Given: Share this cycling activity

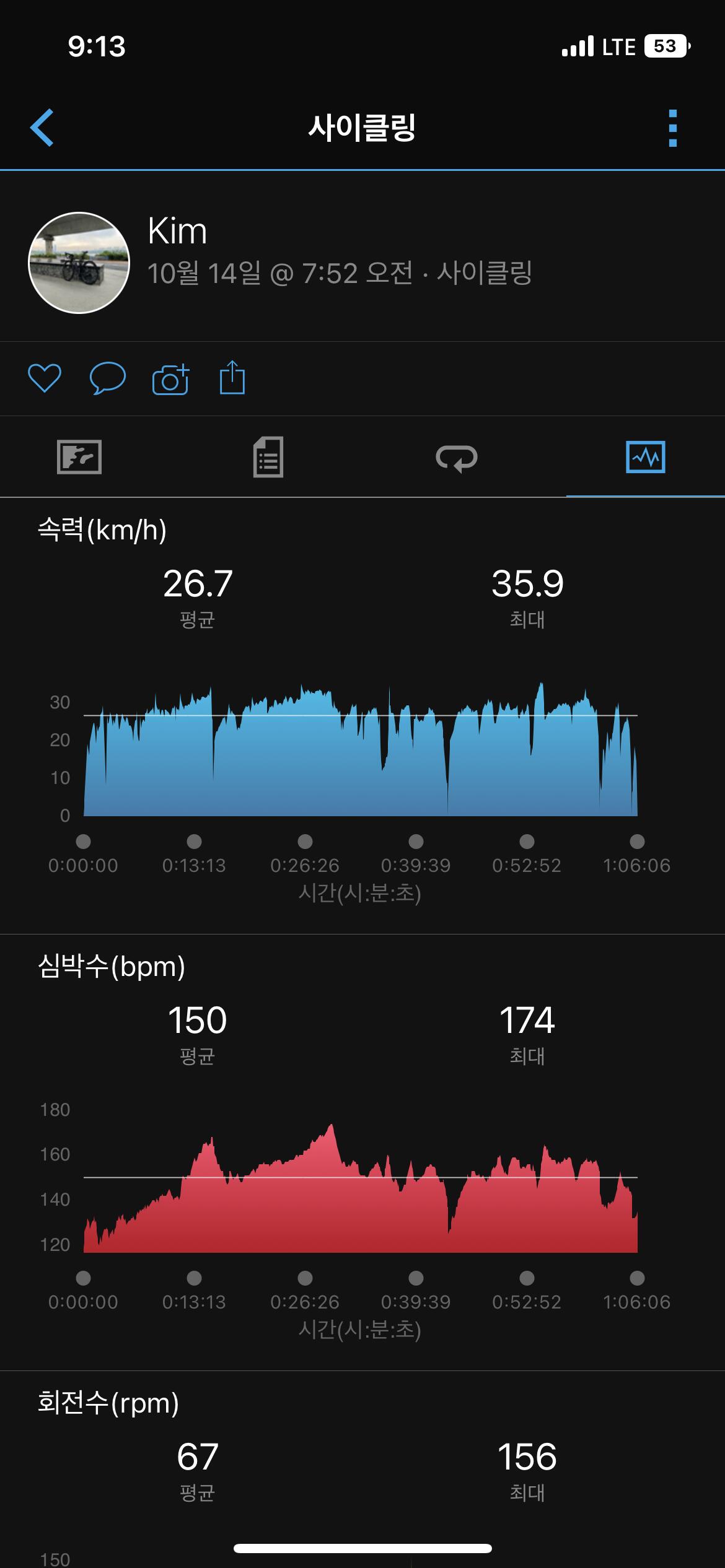Looking at the screenshot, I should [x=232, y=378].
